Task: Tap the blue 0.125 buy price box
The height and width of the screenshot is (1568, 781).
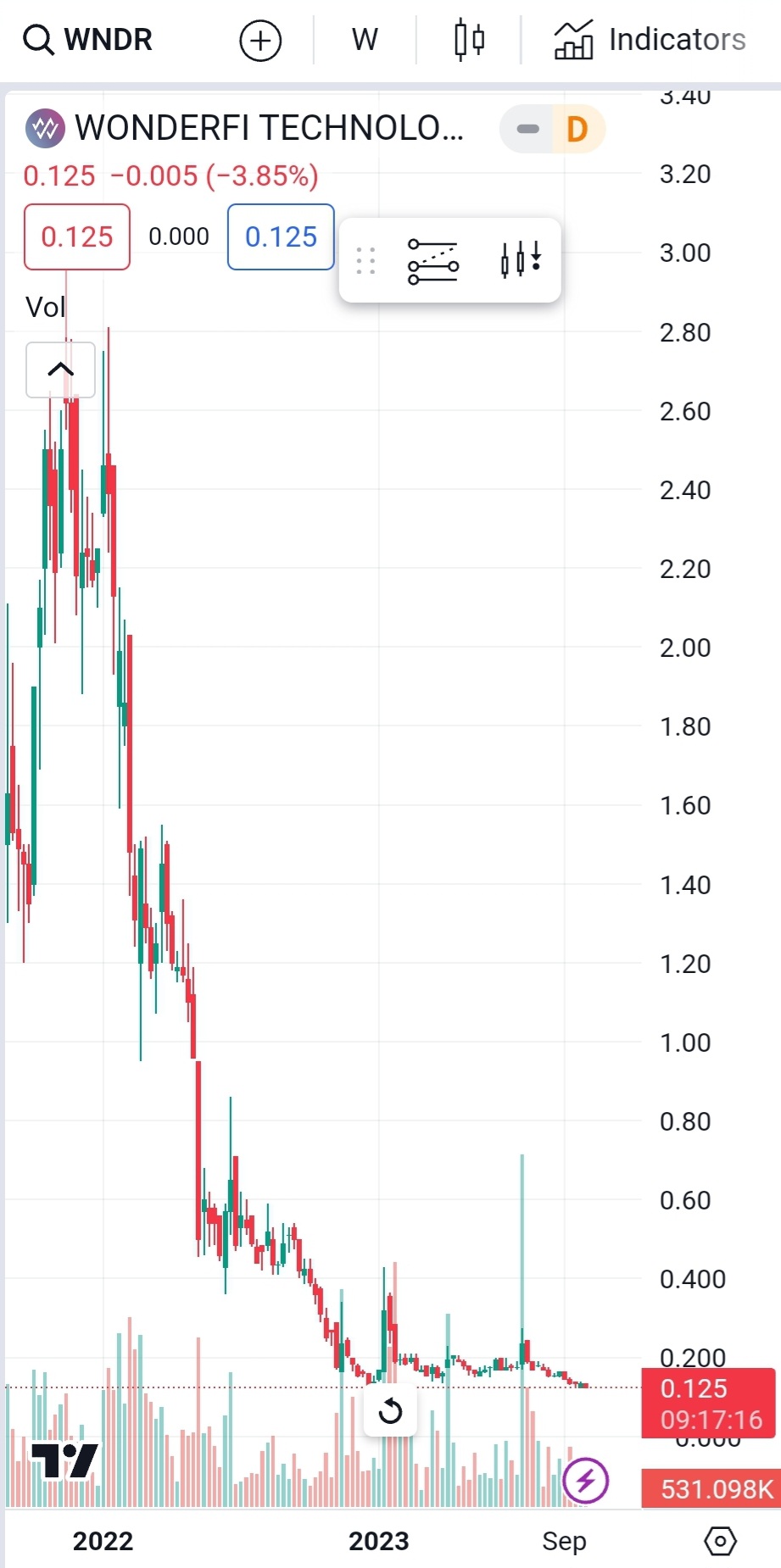Action: [x=281, y=237]
